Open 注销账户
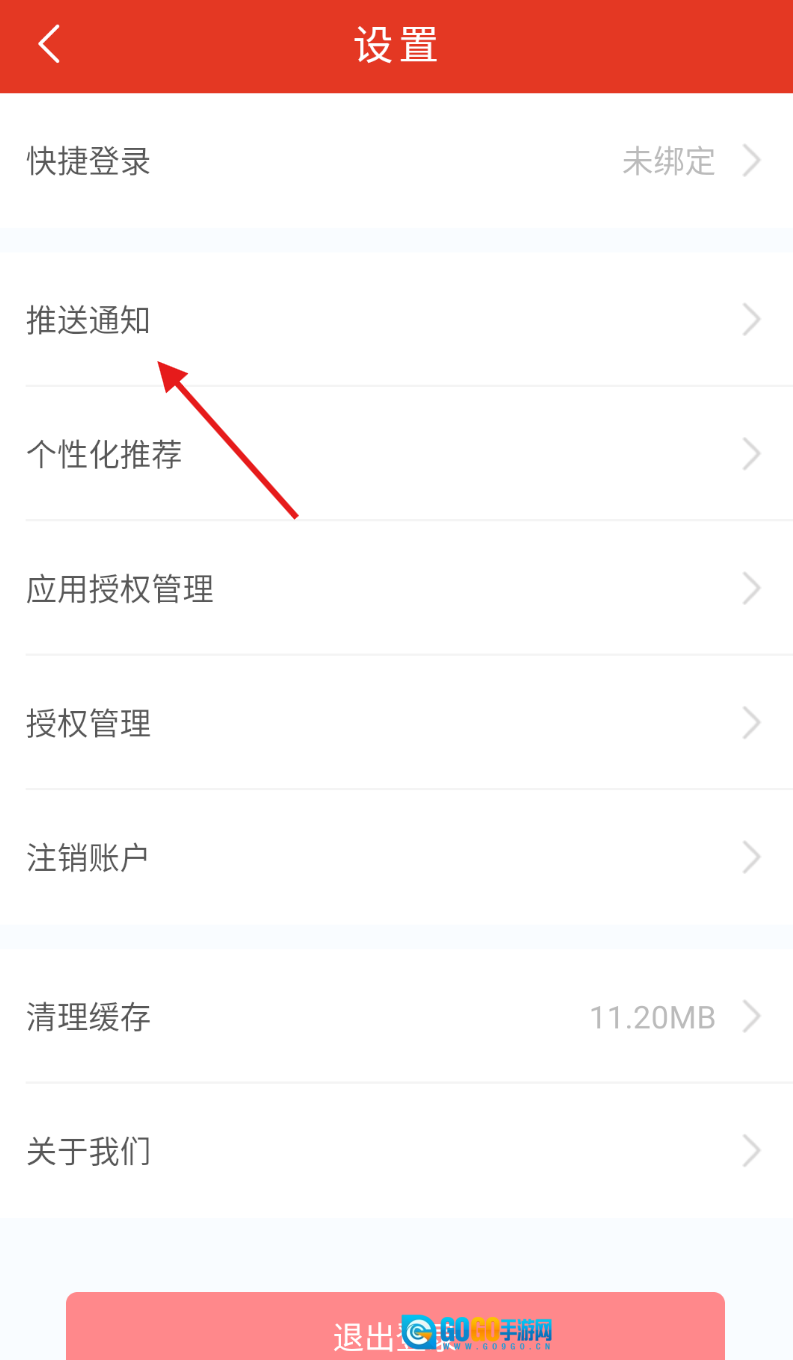This screenshot has height=1360, width=793. [395, 858]
